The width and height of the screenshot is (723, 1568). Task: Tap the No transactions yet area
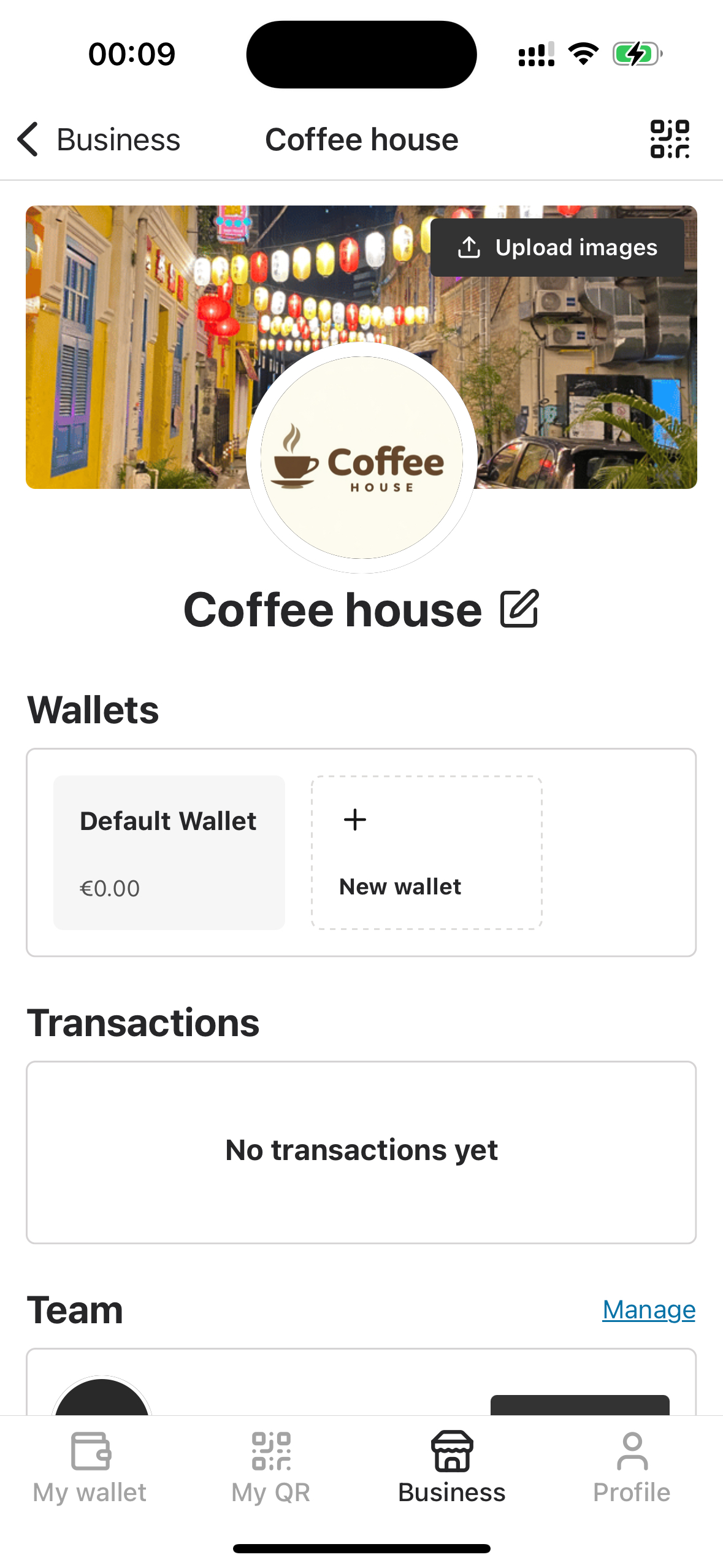pos(361,1150)
